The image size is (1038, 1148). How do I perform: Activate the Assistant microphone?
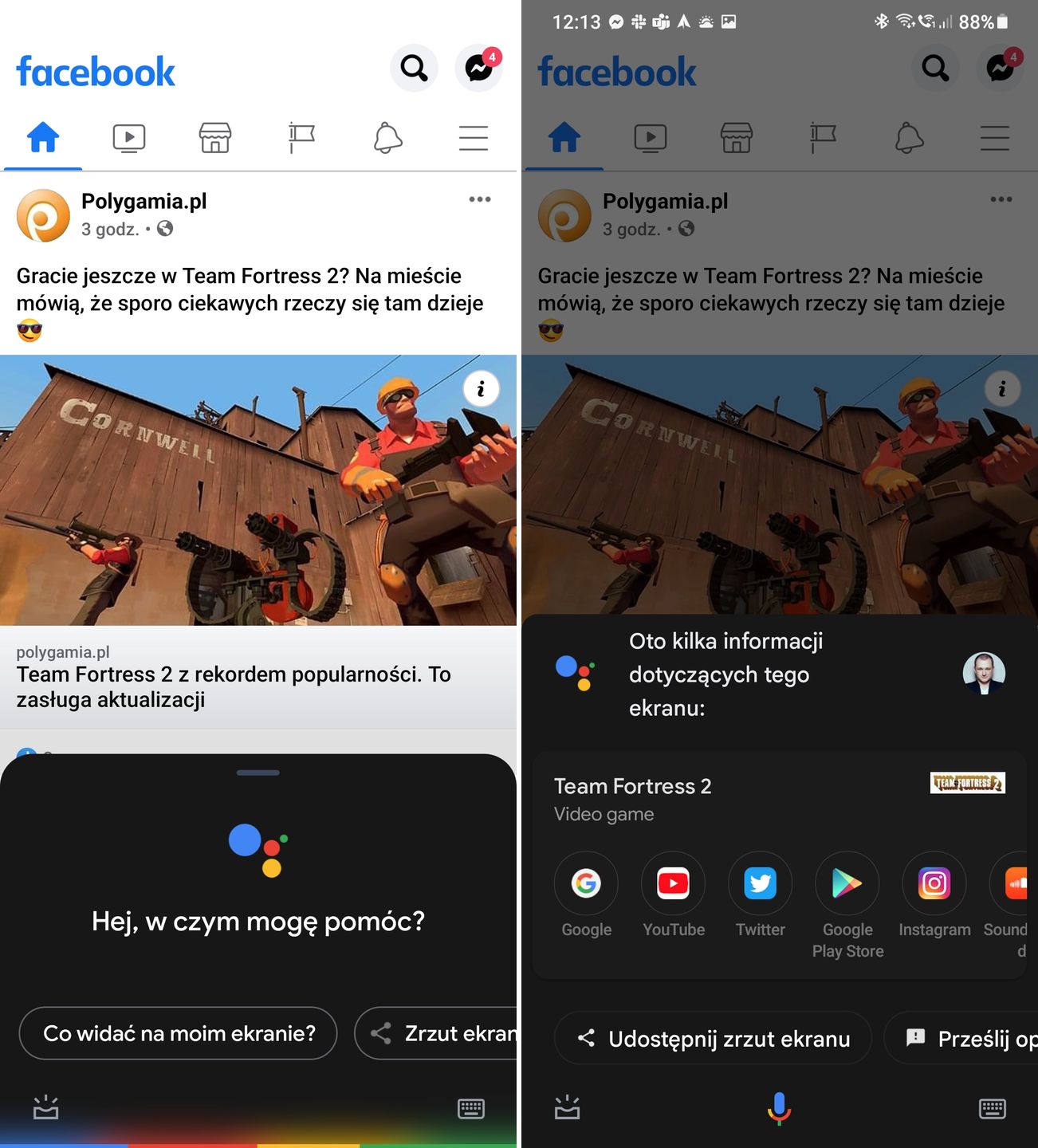pyautogui.click(x=779, y=1108)
